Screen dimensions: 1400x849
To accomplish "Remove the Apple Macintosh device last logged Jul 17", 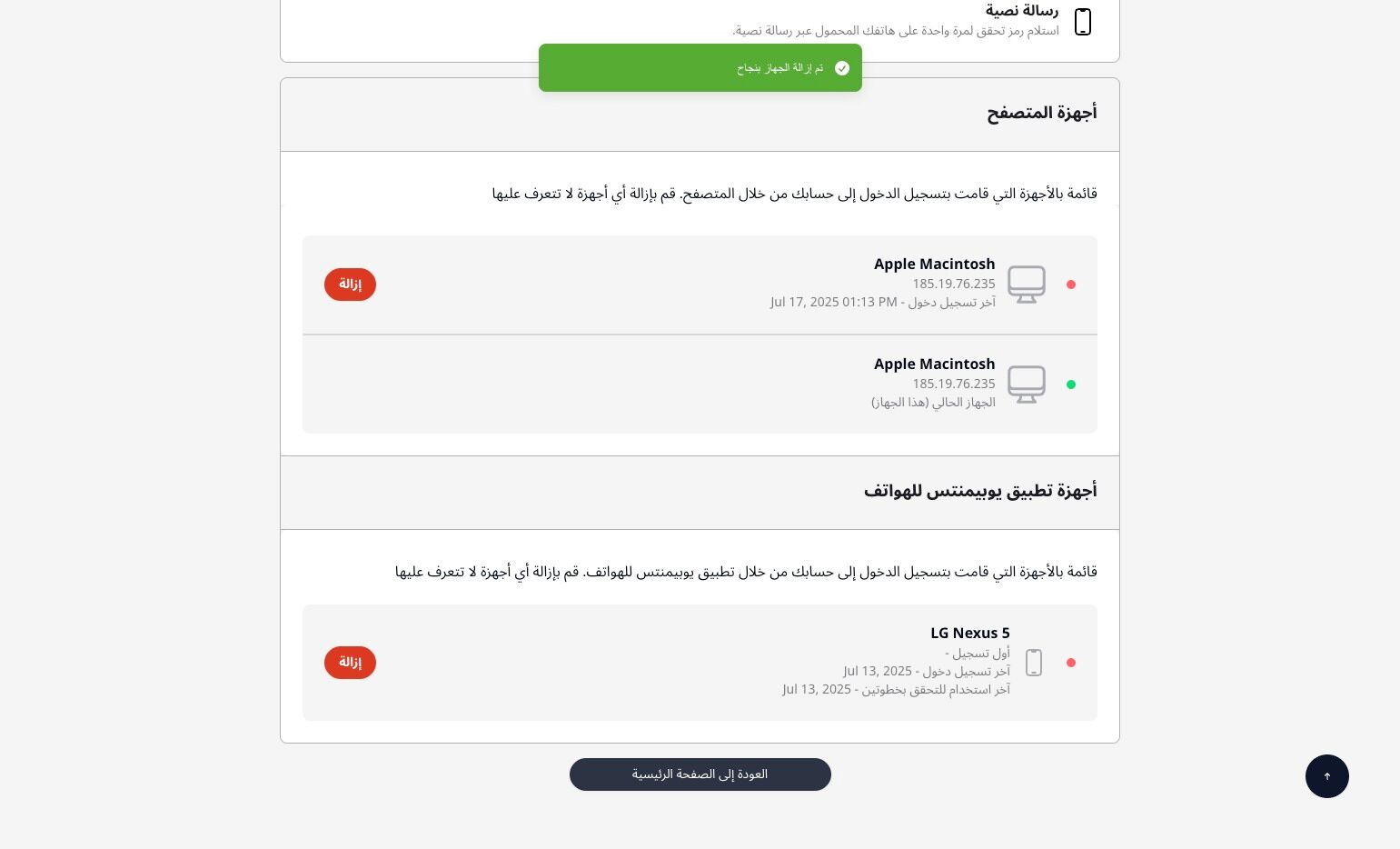I will pyautogui.click(x=350, y=285).
